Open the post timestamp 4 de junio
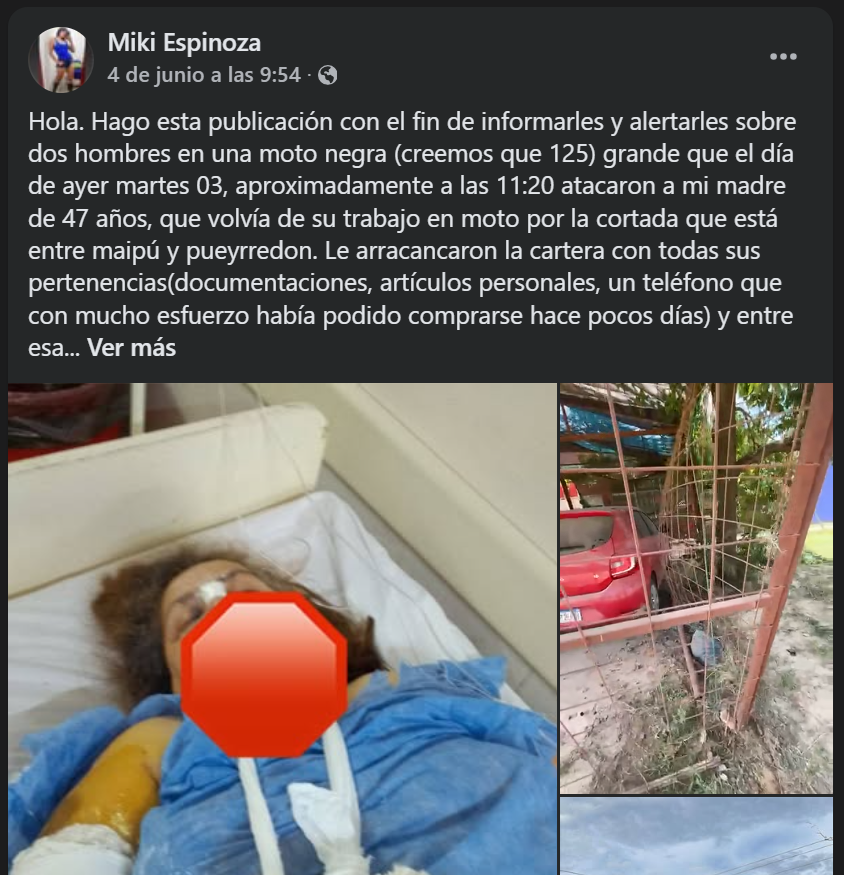 point(204,75)
